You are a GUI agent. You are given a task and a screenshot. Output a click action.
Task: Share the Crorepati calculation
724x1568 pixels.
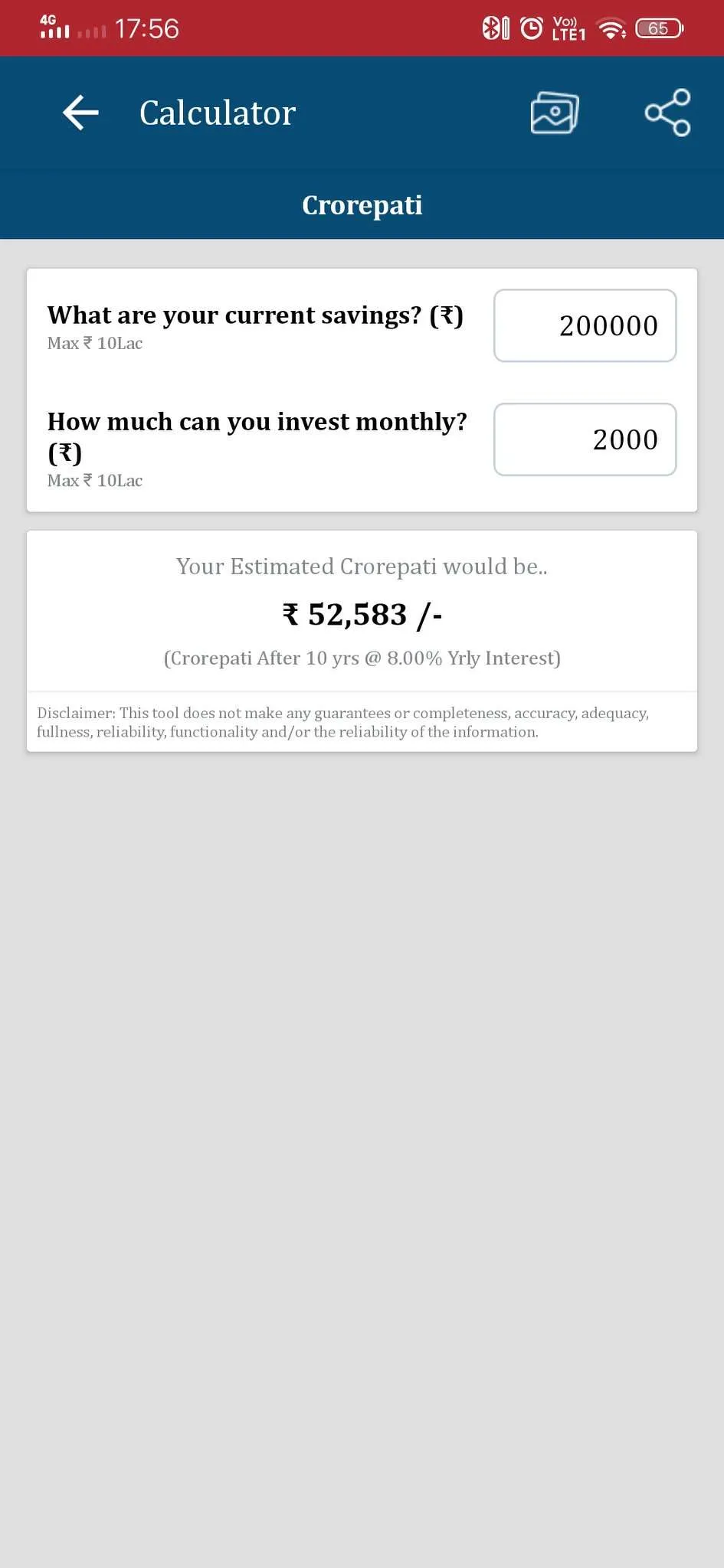(667, 113)
